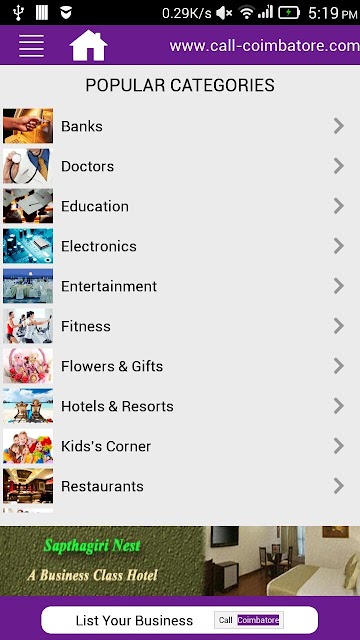View the Electronics listings
Screen dimensions: 360x640
click(x=180, y=246)
